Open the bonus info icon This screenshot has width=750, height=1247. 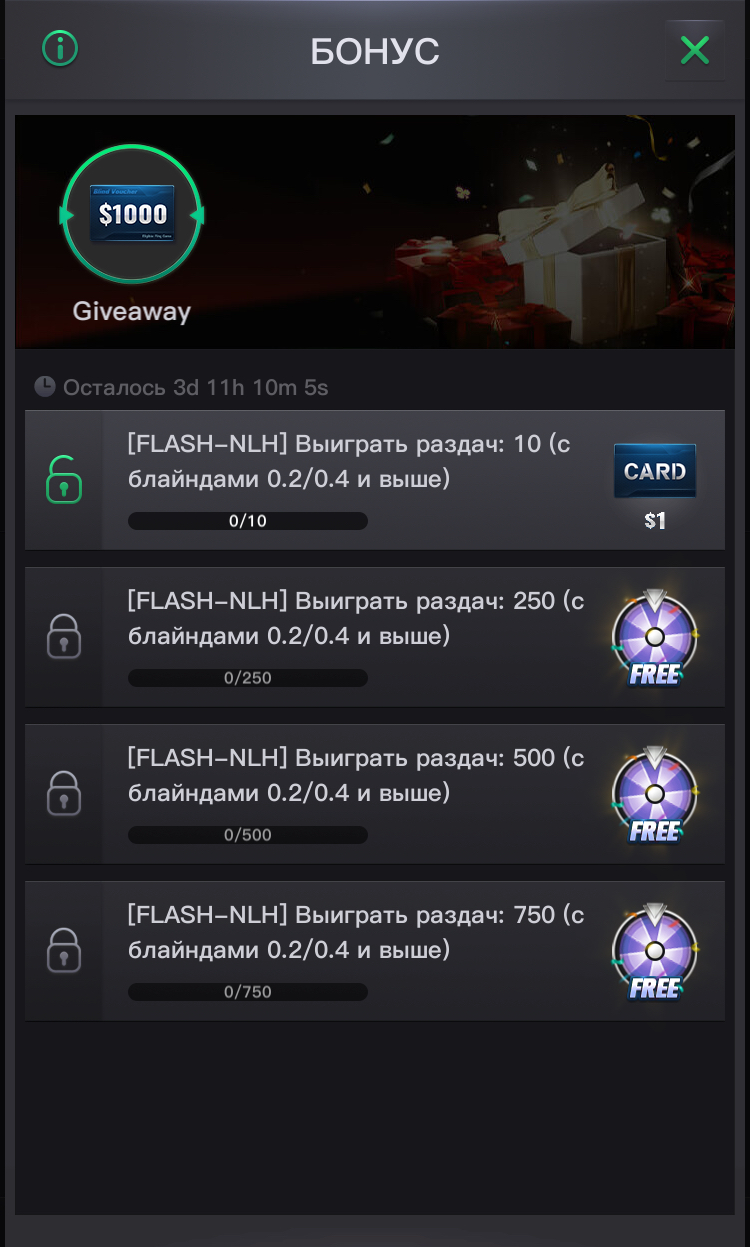point(60,48)
